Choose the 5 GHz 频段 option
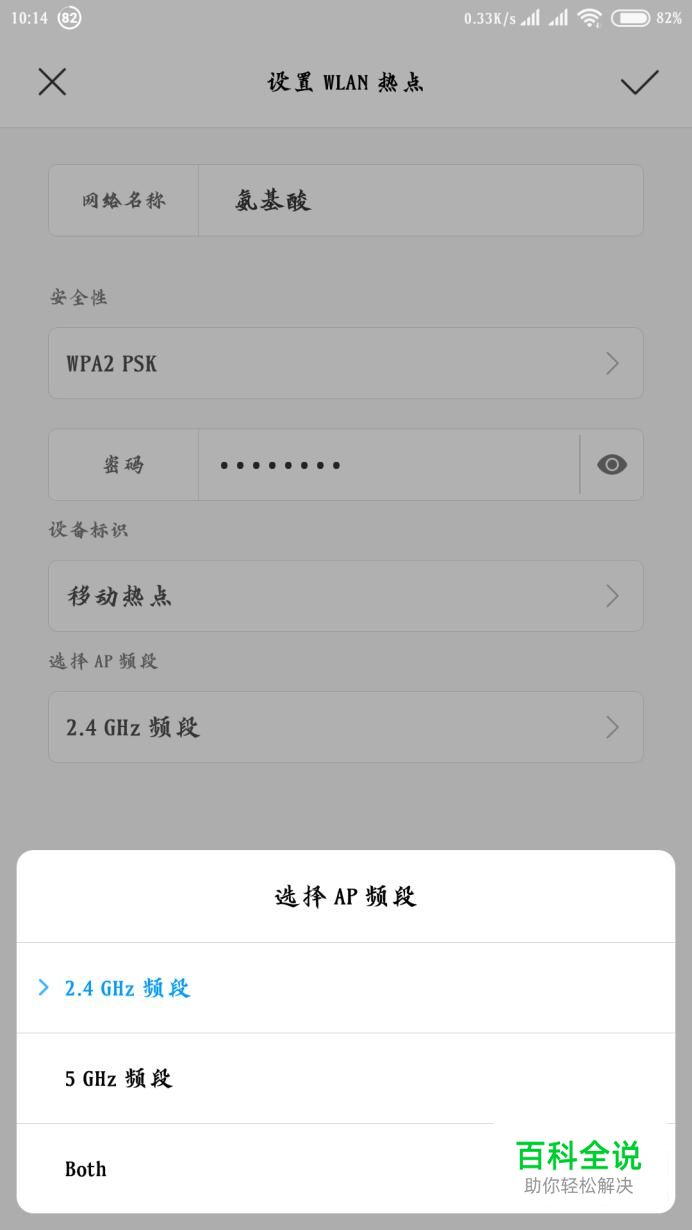Image resolution: width=692 pixels, height=1230 pixels. 119,1078
